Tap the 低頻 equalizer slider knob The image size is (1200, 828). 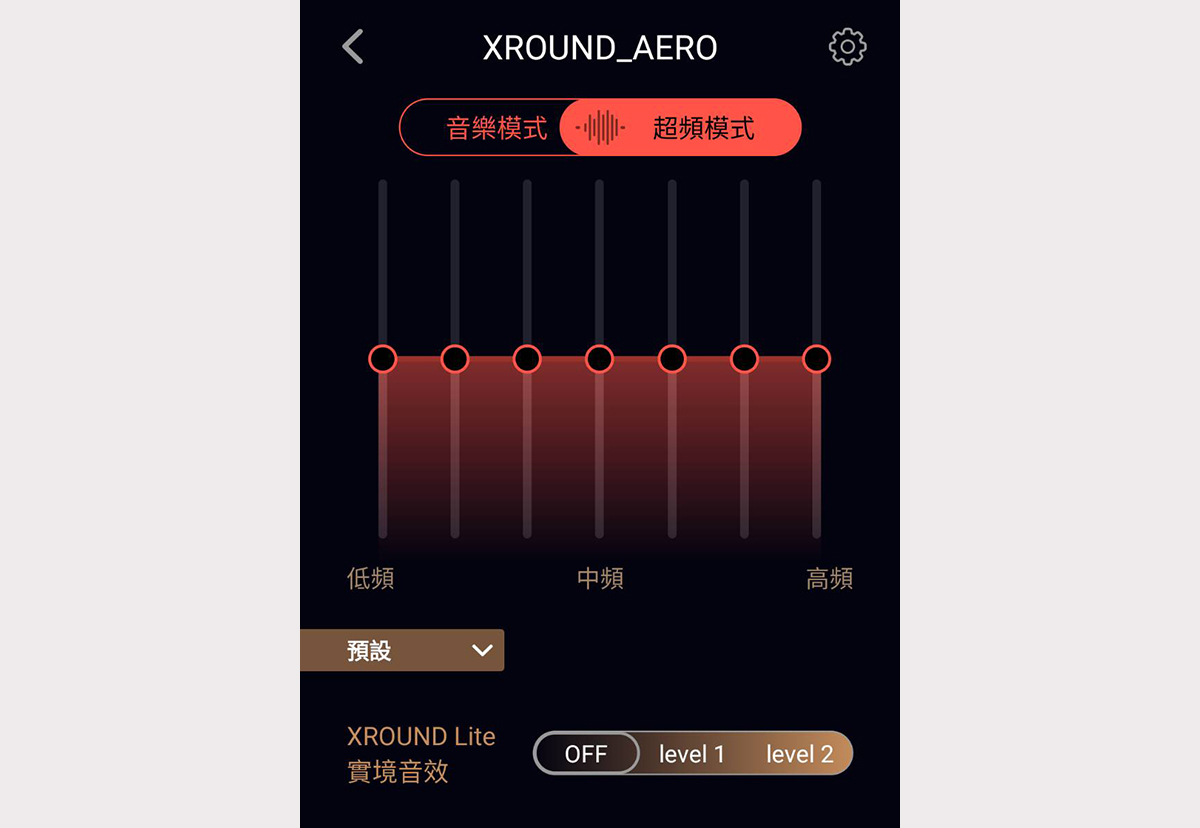382,358
